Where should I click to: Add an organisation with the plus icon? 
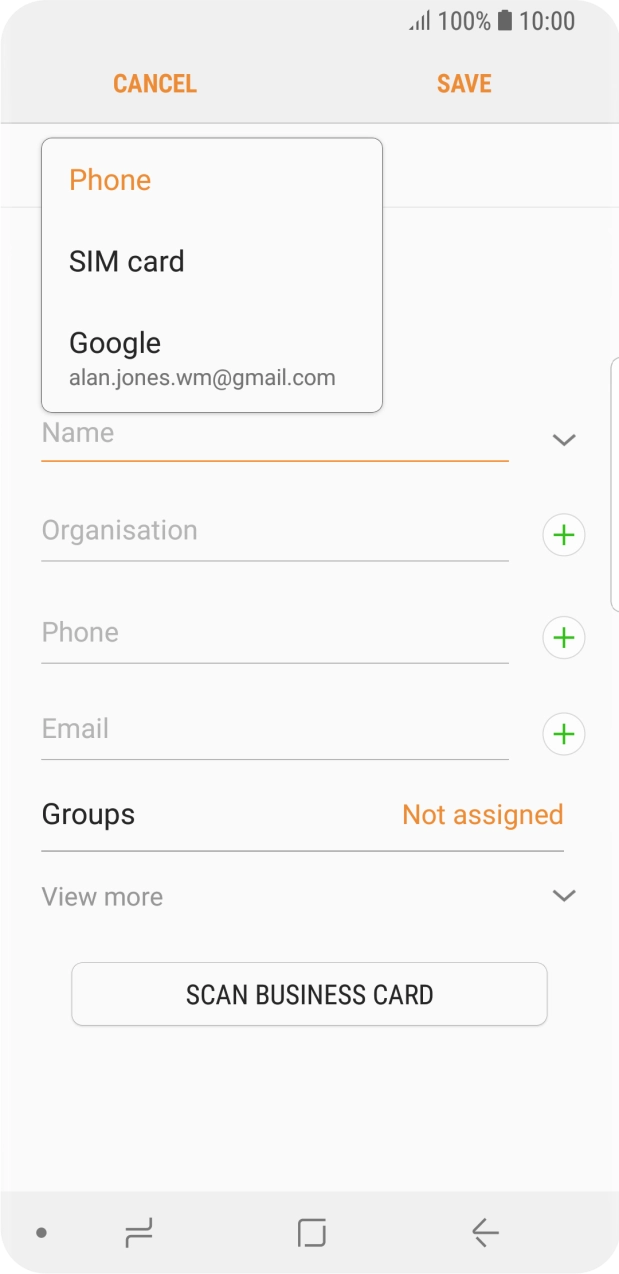(x=564, y=535)
